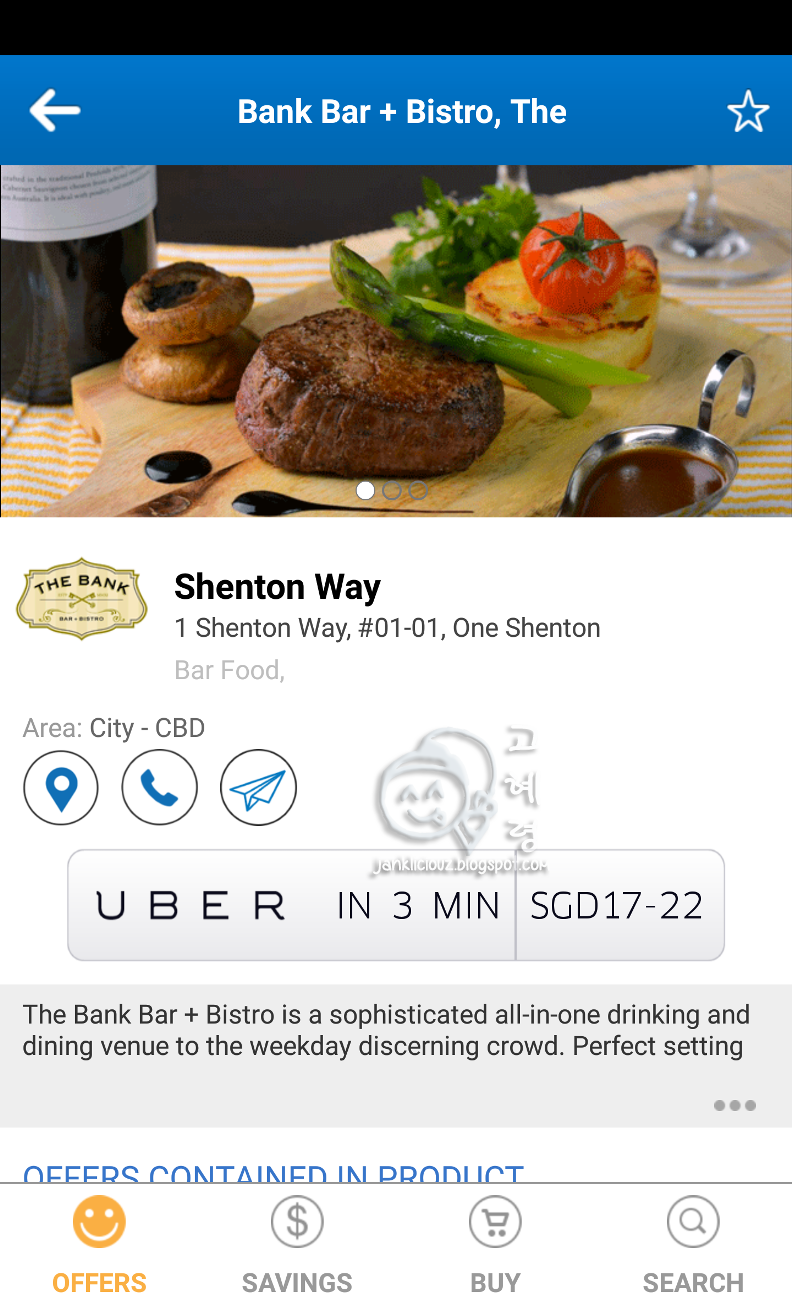Share via the paper plane icon
The height and width of the screenshot is (1316, 792).
258,788
